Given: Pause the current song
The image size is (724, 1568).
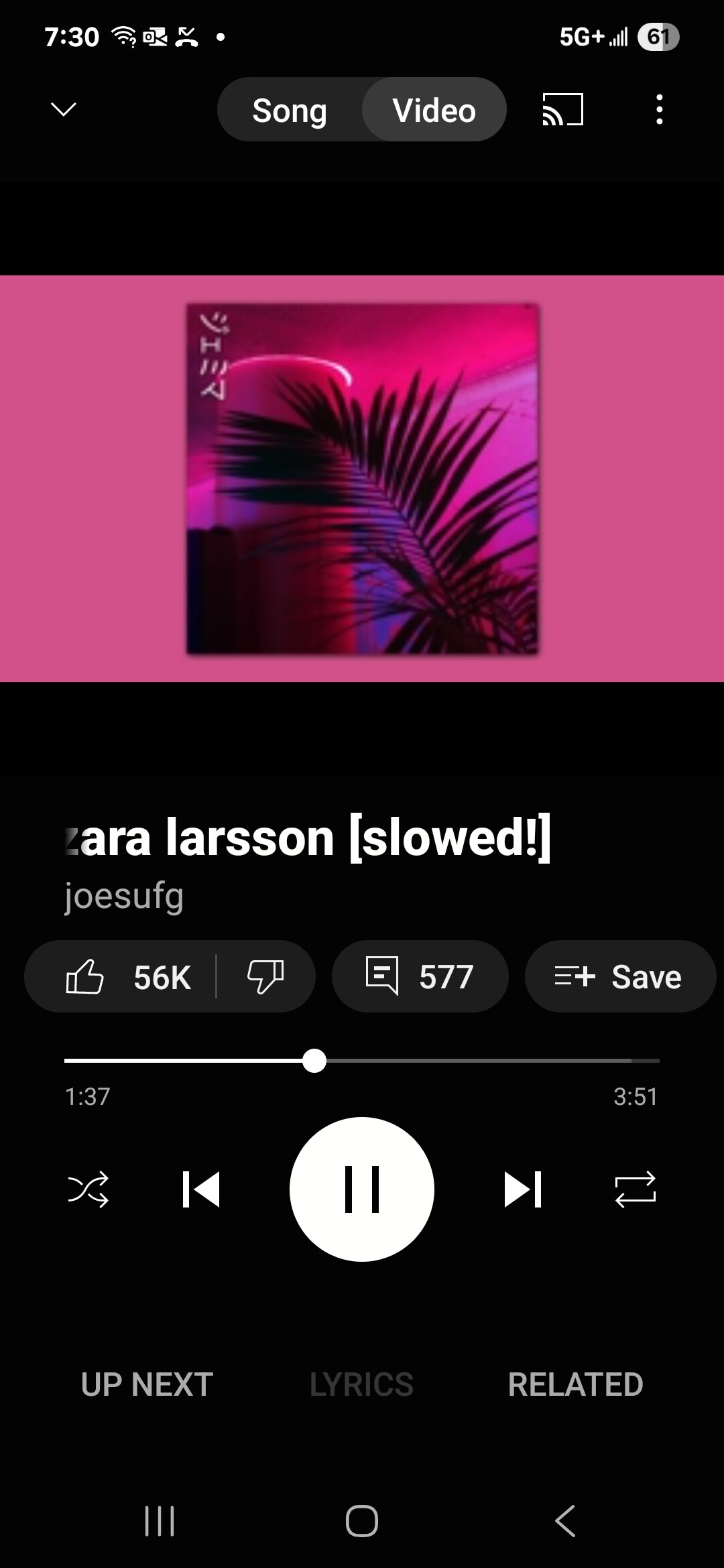Looking at the screenshot, I should (x=362, y=1189).
